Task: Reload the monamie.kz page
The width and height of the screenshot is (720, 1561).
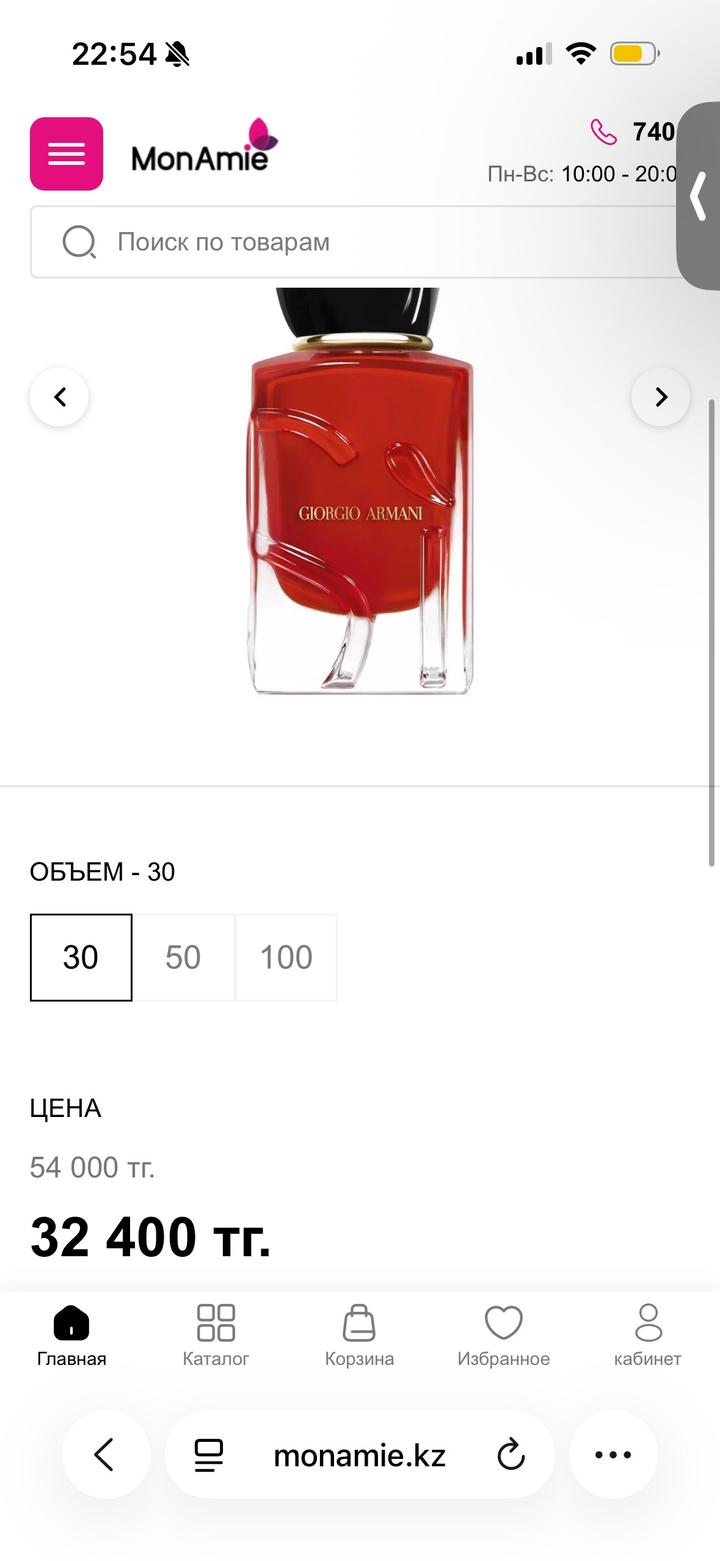Action: click(511, 1455)
